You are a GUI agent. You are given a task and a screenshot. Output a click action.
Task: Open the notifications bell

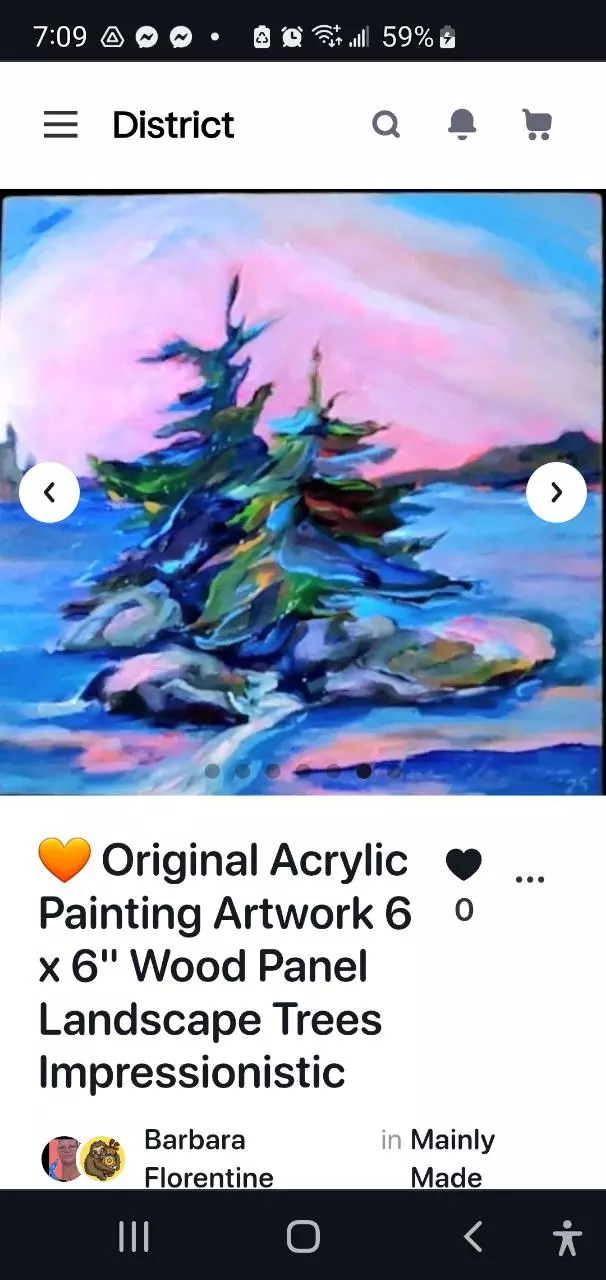[x=462, y=124]
